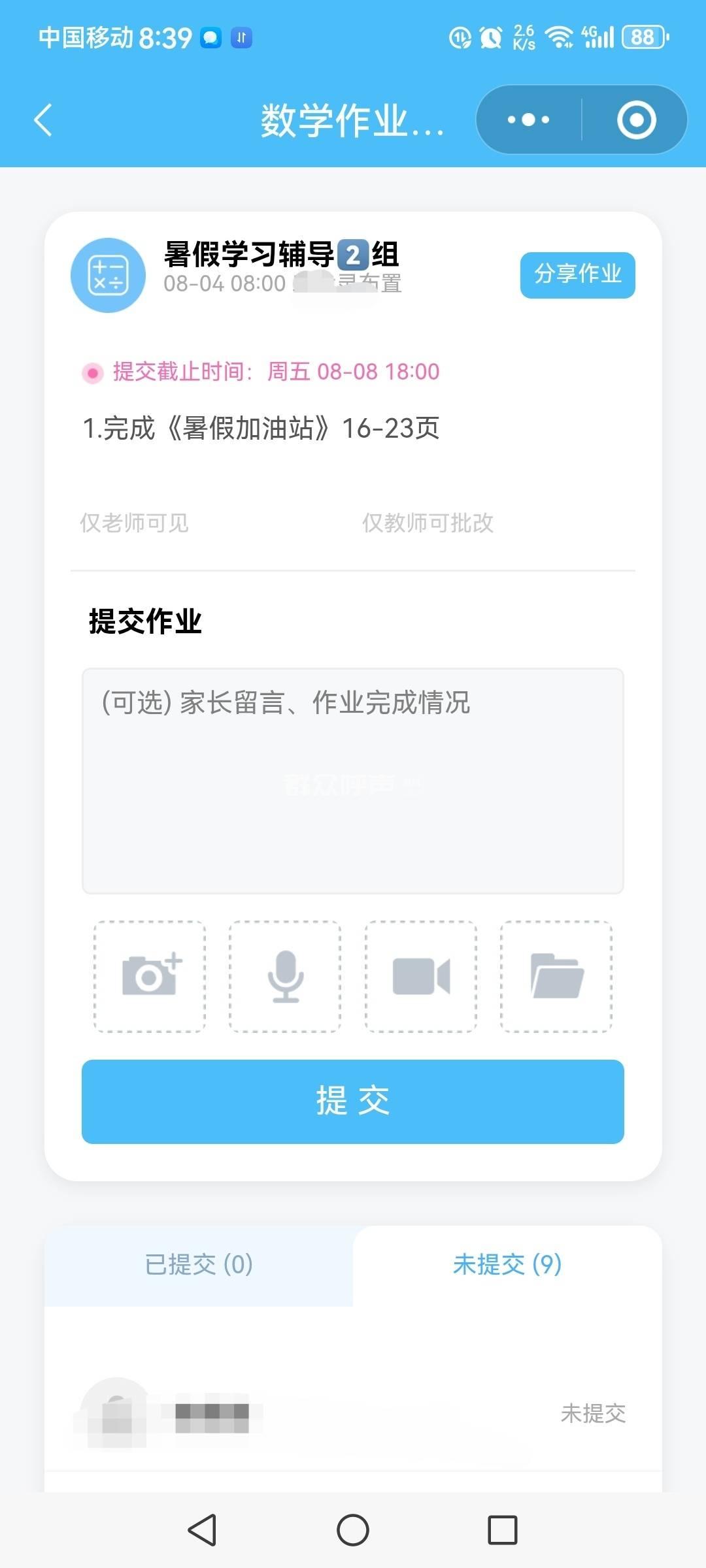Focus the 家长留言 message text box

353,781
